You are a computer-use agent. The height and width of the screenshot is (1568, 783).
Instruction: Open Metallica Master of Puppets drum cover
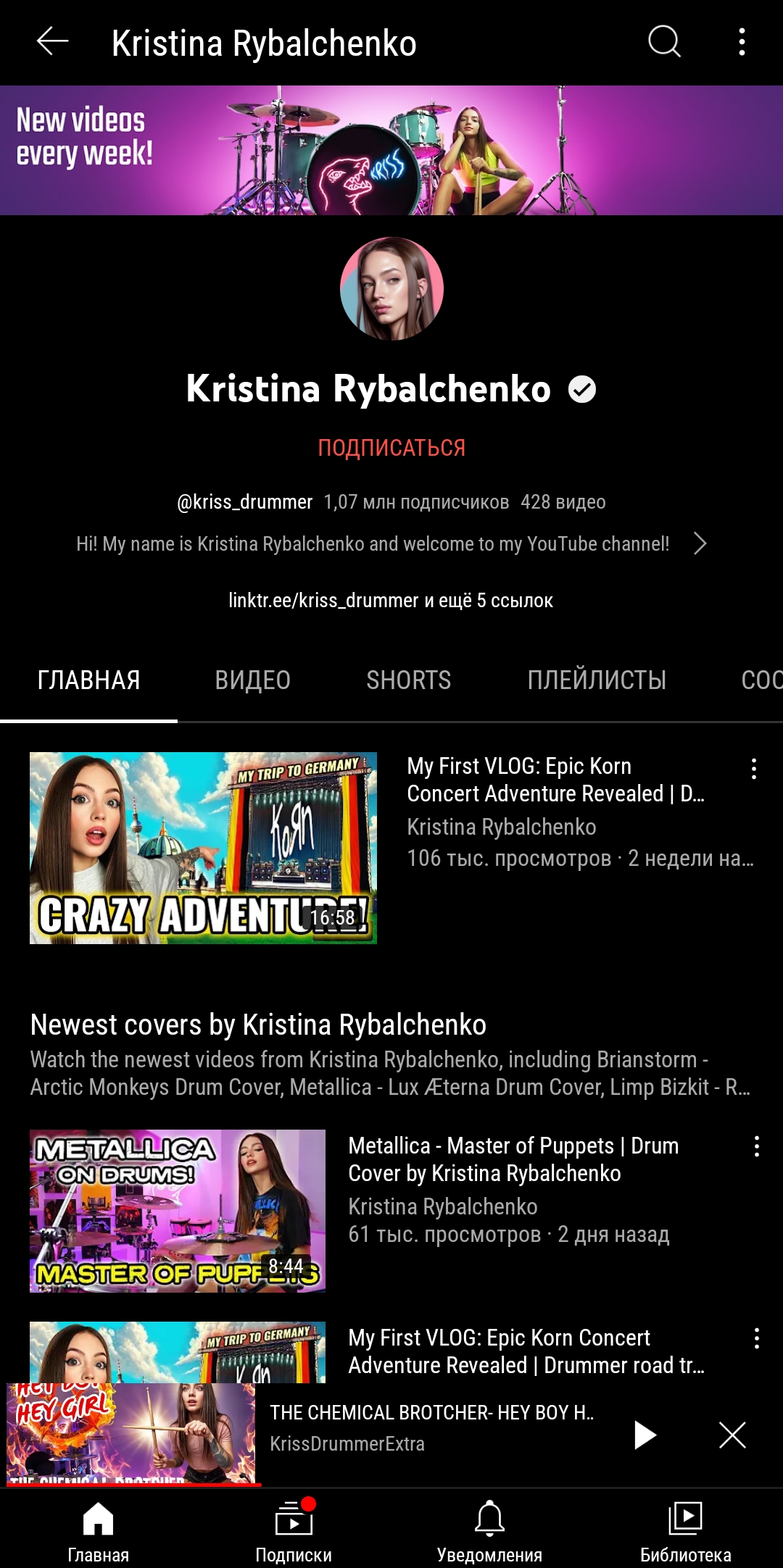click(178, 1211)
